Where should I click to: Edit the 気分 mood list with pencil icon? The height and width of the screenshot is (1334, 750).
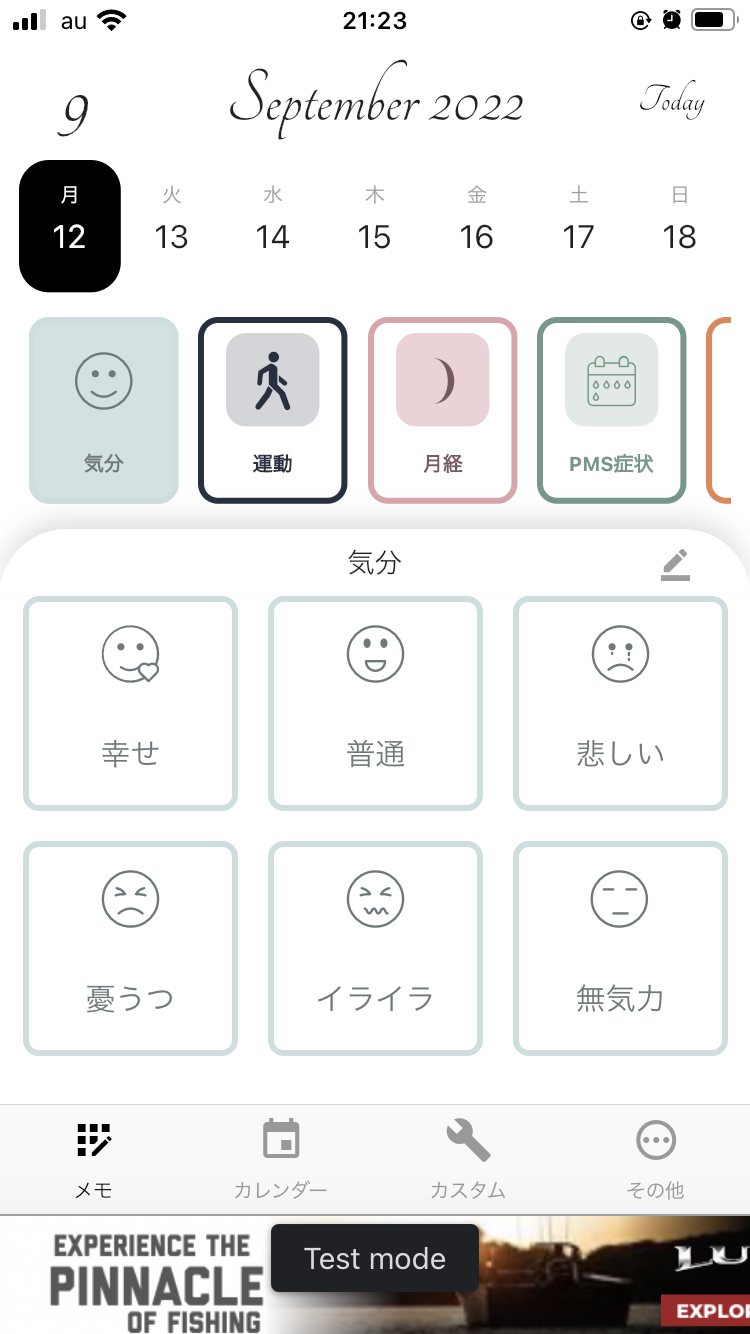click(676, 565)
